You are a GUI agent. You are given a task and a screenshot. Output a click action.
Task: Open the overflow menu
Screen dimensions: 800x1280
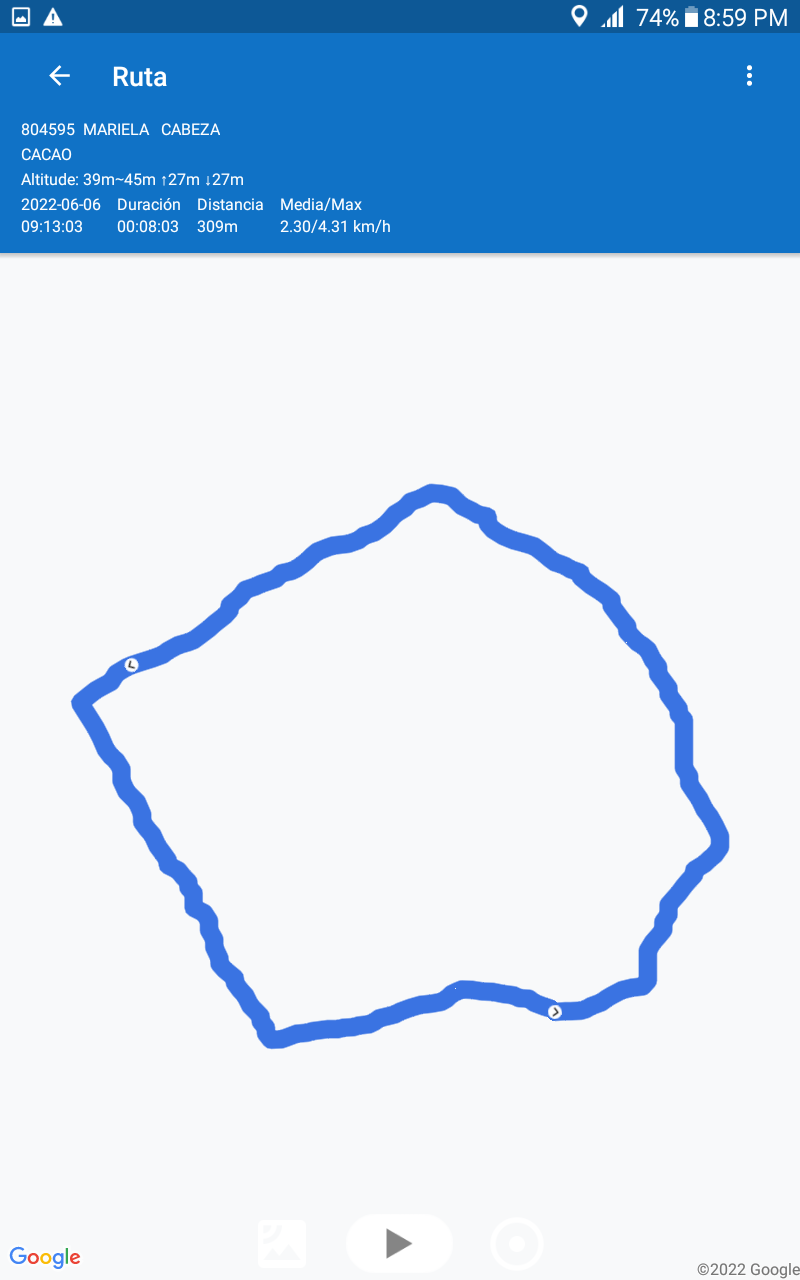[749, 76]
